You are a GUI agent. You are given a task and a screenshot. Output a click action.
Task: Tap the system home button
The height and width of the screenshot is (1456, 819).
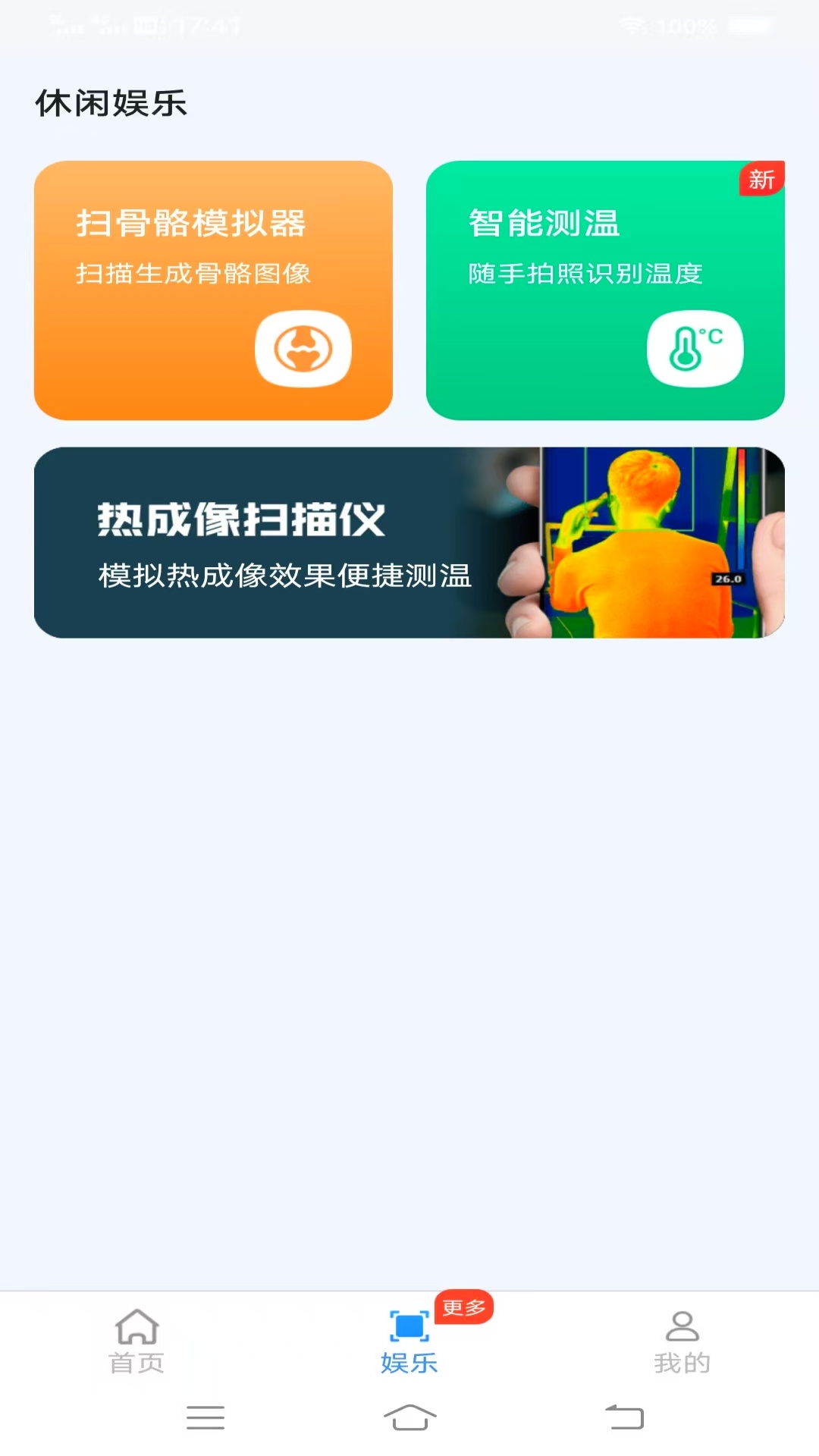[x=409, y=1417]
